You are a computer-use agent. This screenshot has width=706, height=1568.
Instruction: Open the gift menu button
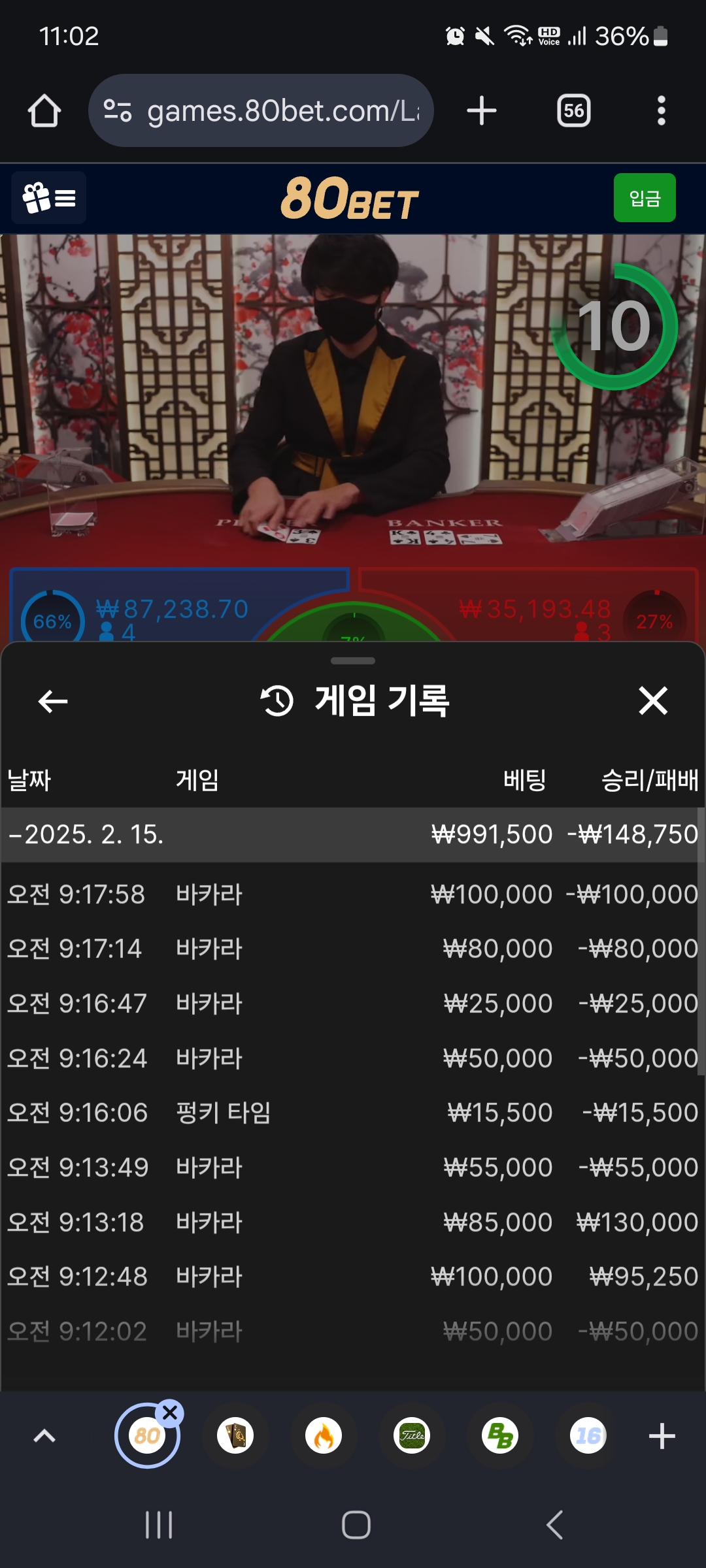click(49, 198)
